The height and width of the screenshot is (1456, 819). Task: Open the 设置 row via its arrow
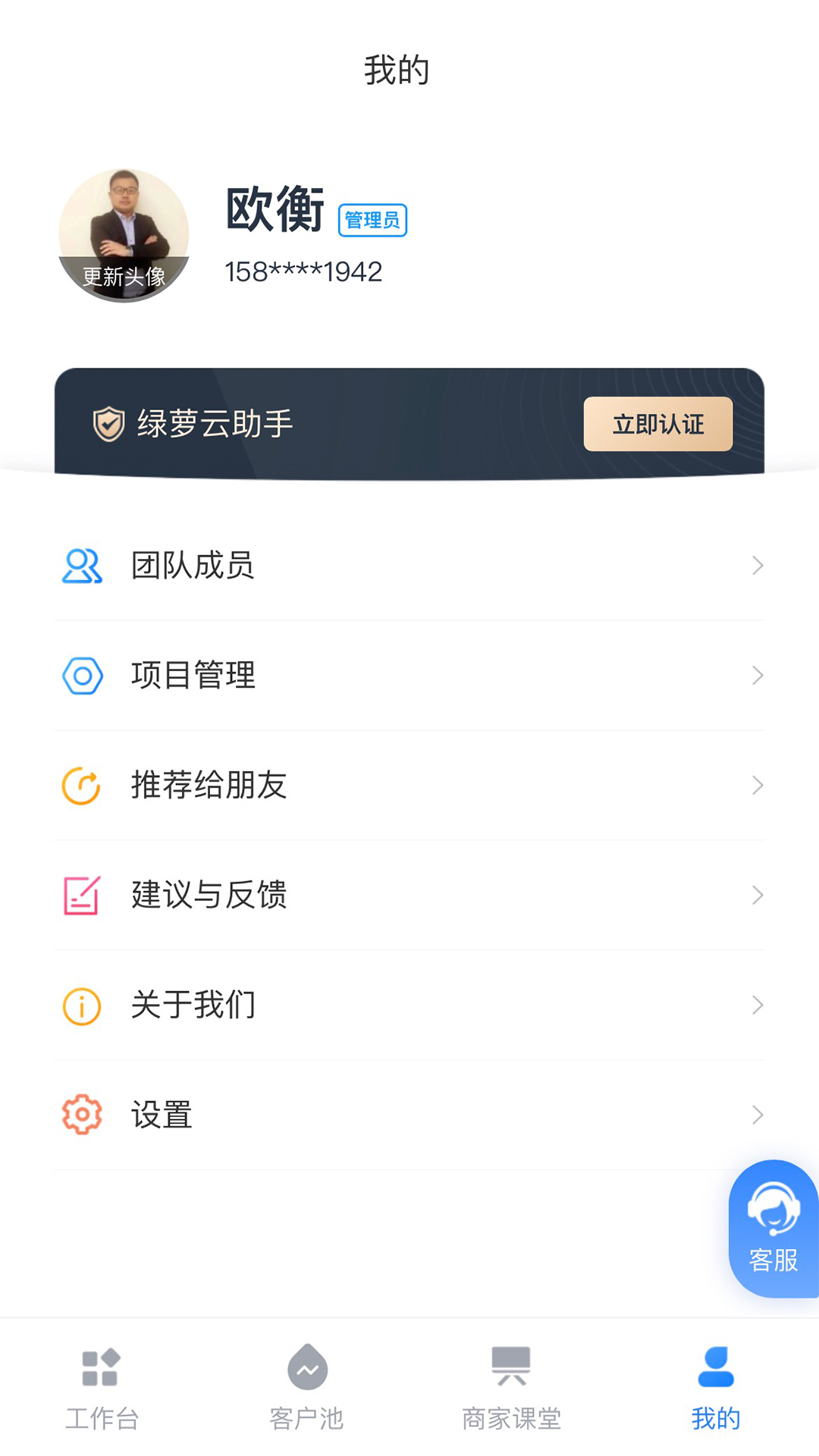pyautogui.click(x=758, y=1115)
